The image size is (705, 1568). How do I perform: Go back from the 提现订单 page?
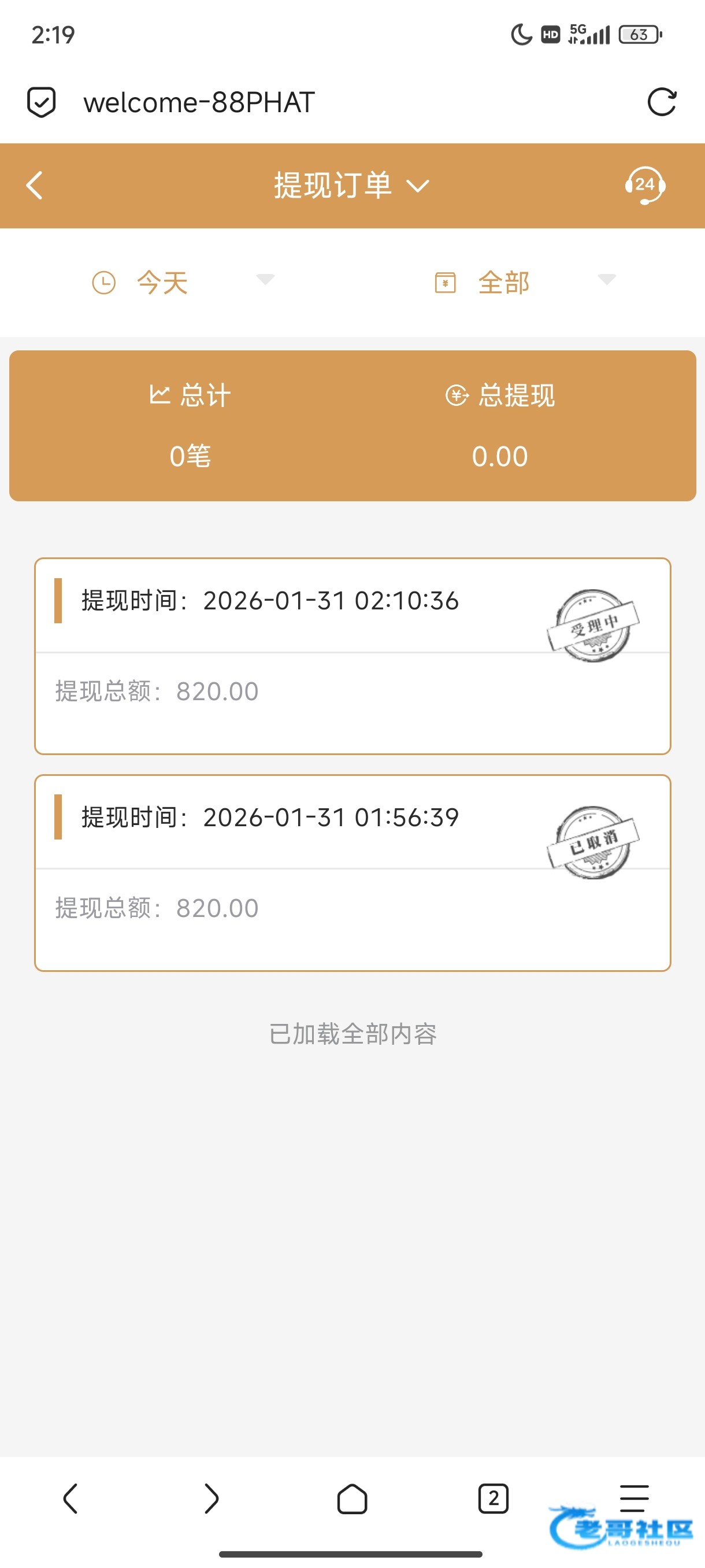click(x=35, y=185)
